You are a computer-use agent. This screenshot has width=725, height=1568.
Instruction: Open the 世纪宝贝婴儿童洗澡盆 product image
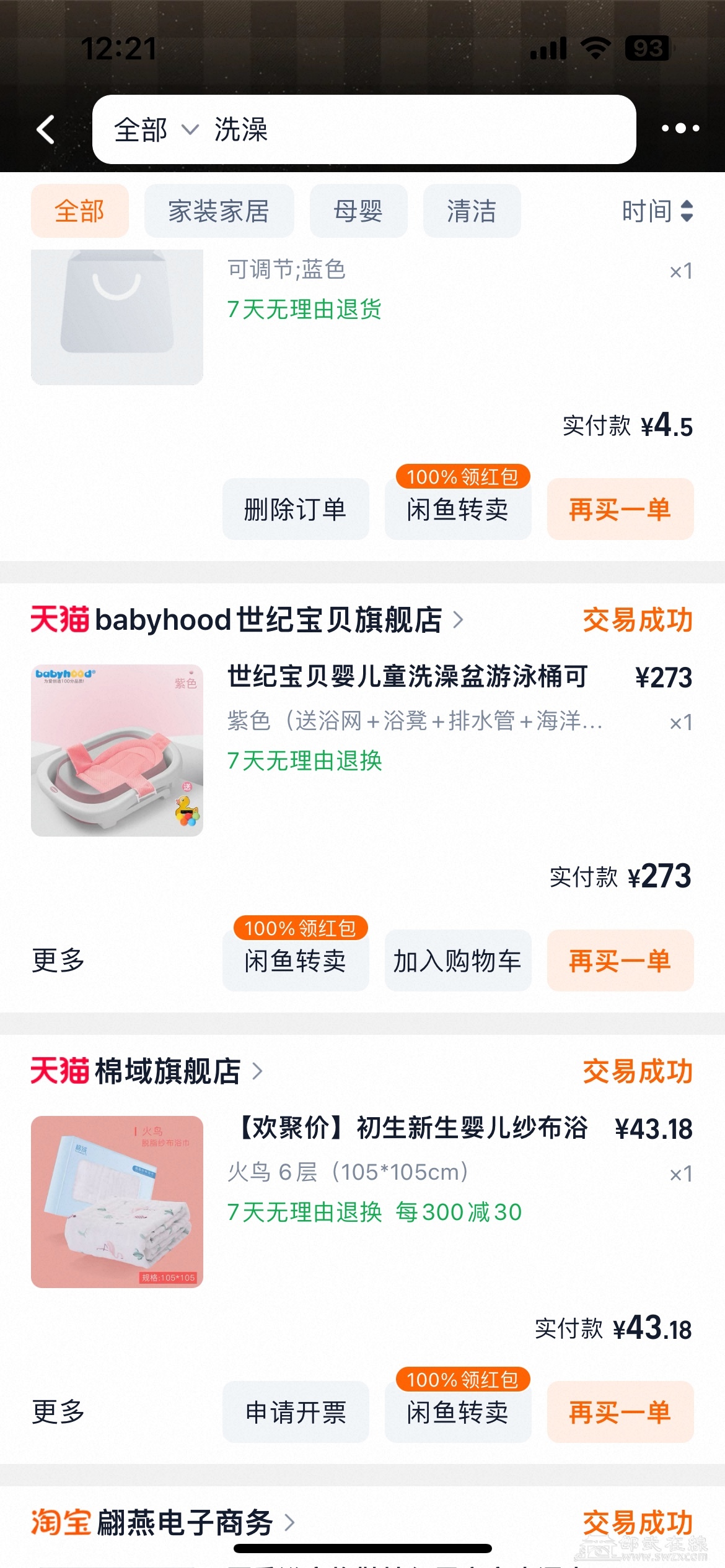pyautogui.click(x=117, y=750)
